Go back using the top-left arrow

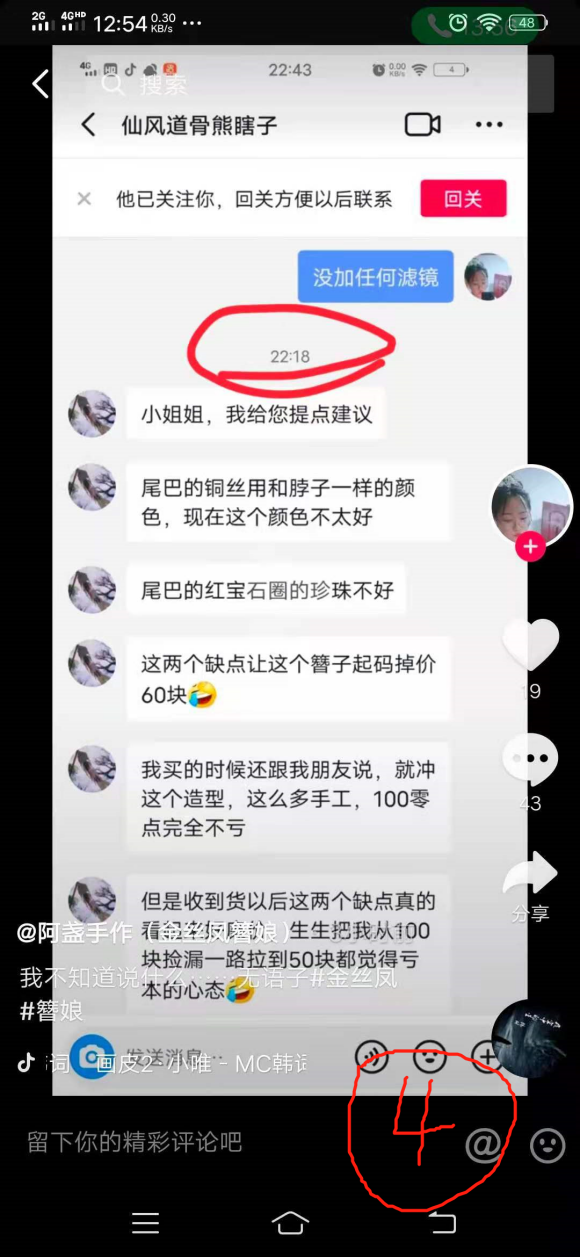(40, 84)
